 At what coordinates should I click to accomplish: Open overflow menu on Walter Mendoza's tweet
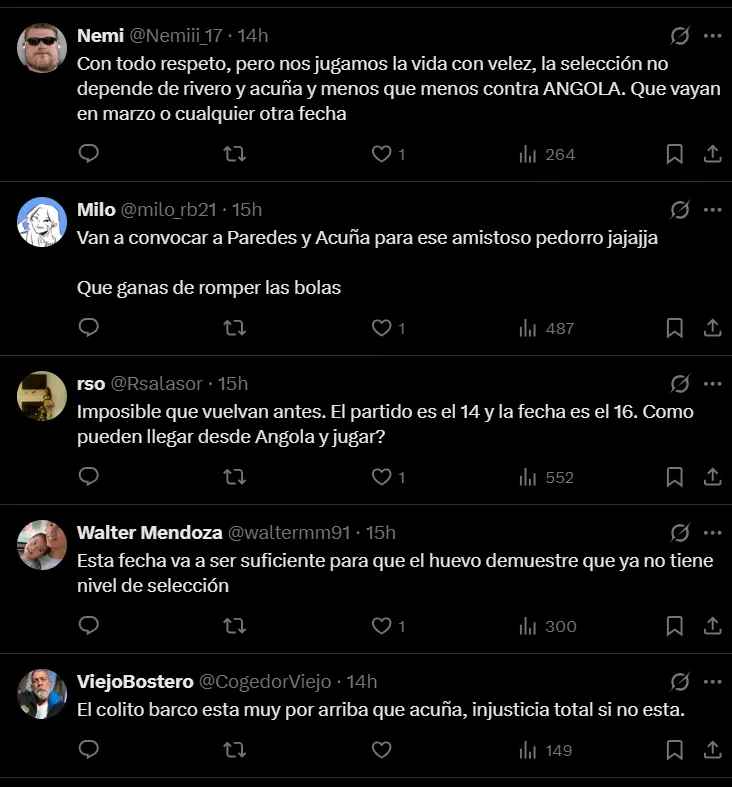[712, 533]
